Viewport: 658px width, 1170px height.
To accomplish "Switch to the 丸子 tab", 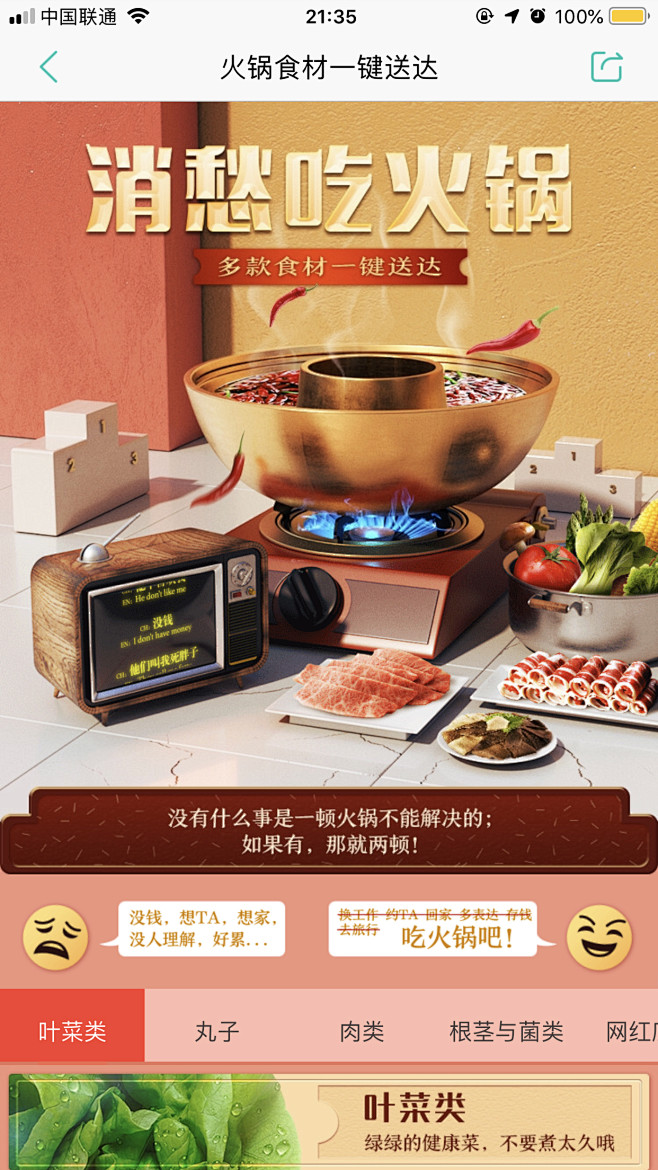I will pyautogui.click(x=217, y=1031).
